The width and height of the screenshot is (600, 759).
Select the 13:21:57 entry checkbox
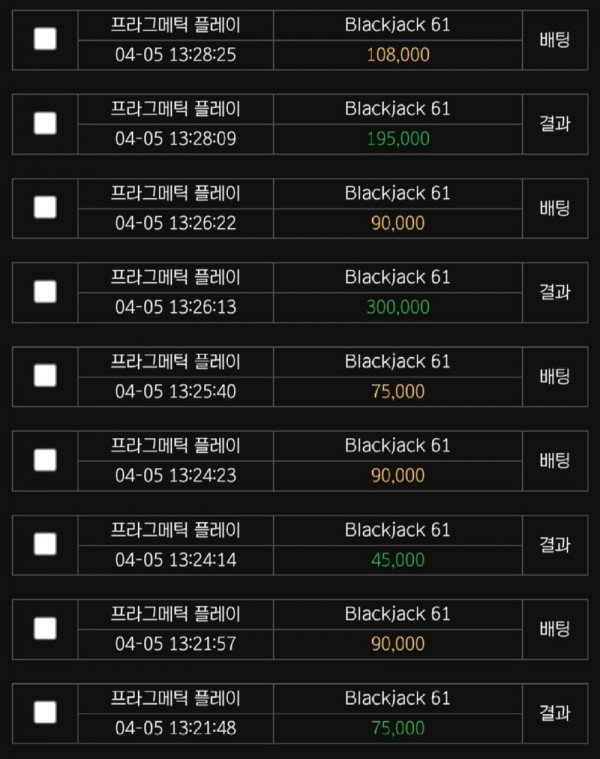click(x=45, y=628)
